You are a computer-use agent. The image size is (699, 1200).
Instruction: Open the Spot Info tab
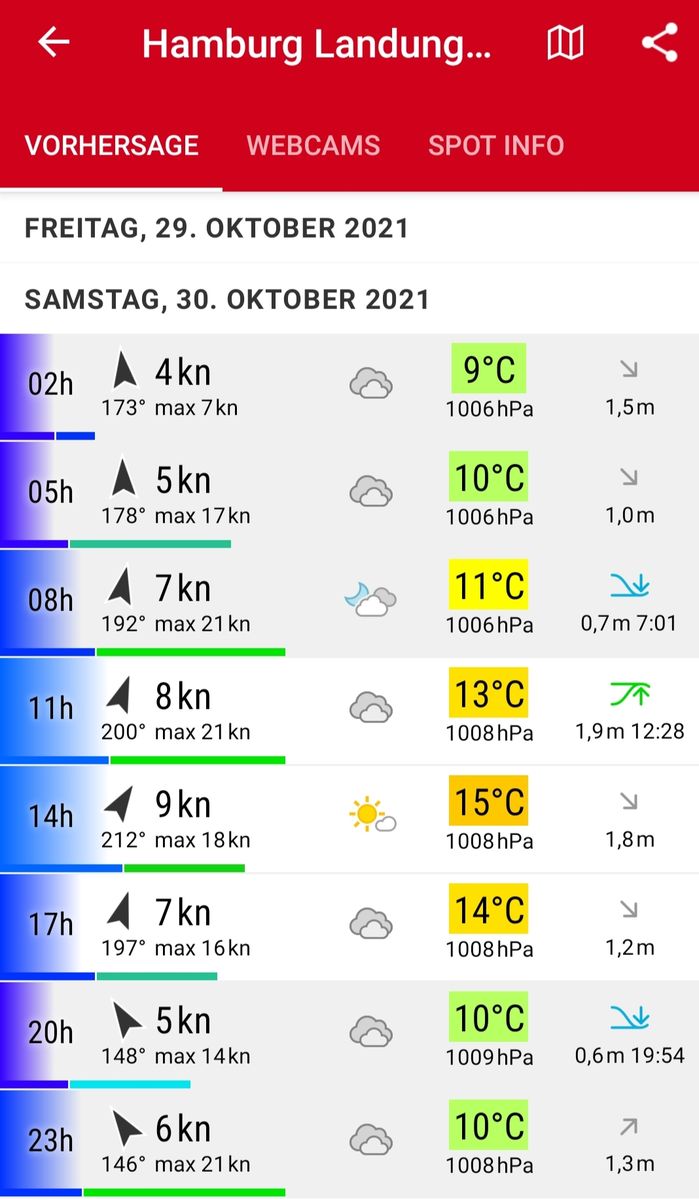click(x=496, y=145)
